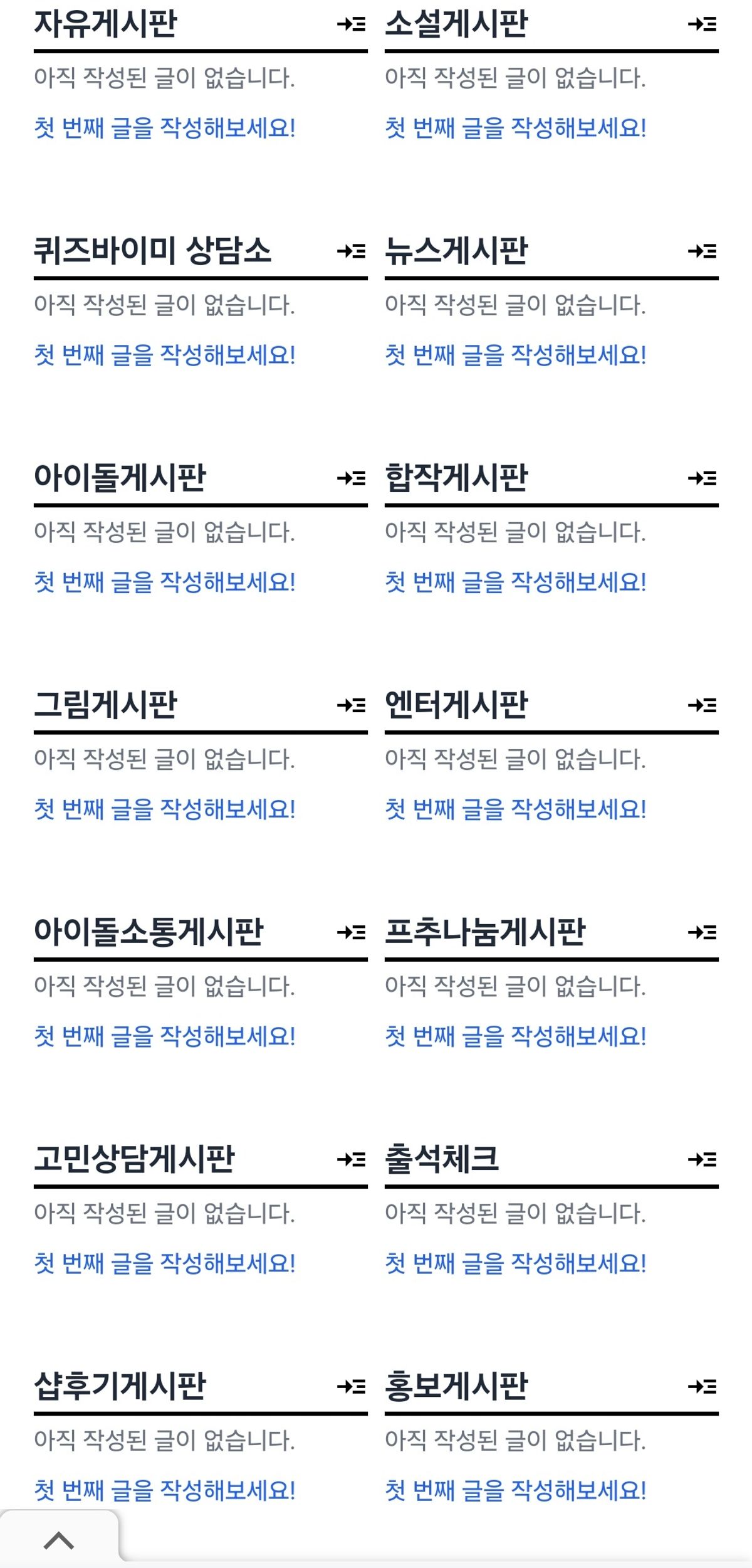
Task: Tap the write-first-post link under 홍보게시판
Action: click(x=515, y=1490)
